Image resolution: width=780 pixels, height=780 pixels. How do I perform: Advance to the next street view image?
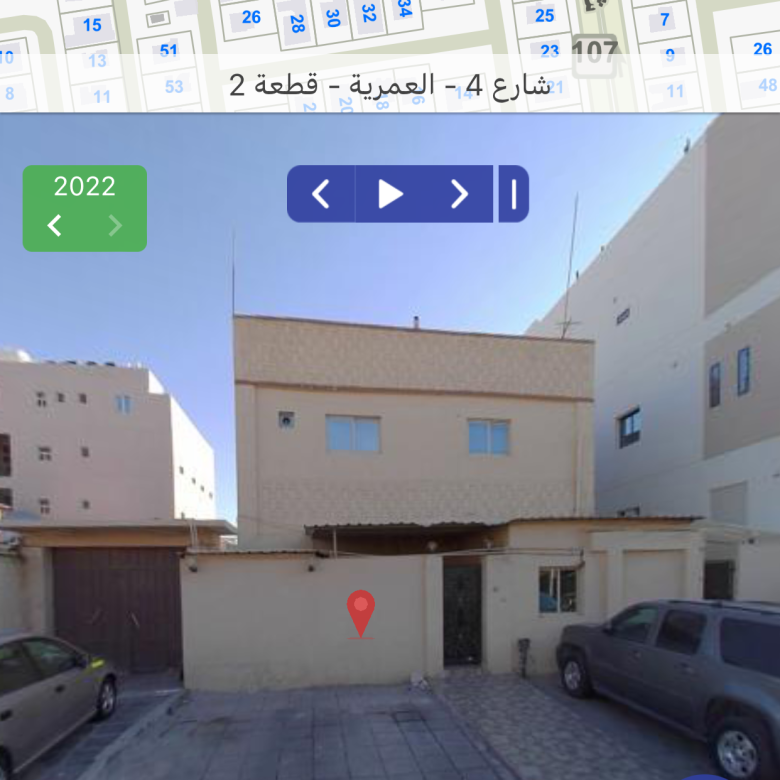tap(459, 194)
